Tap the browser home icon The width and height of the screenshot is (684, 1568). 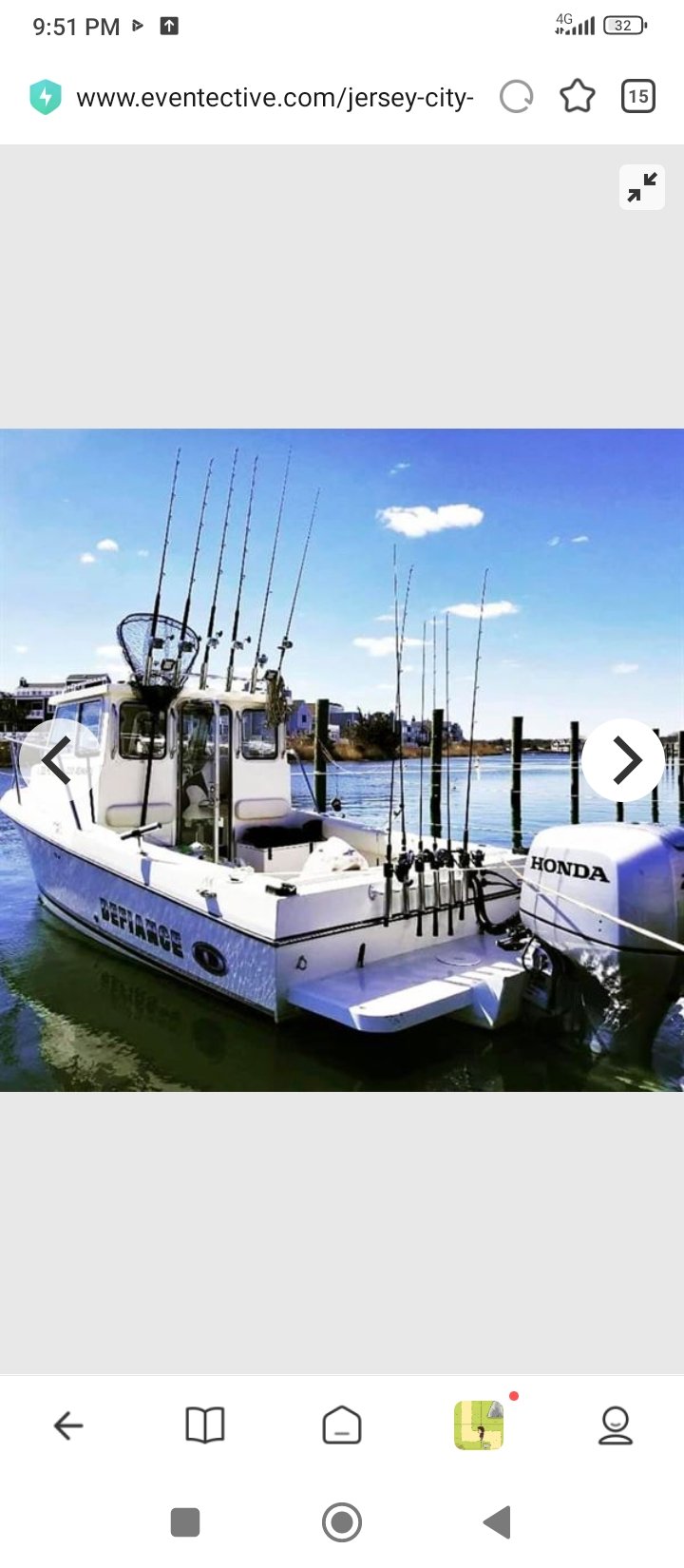pos(342,1425)
